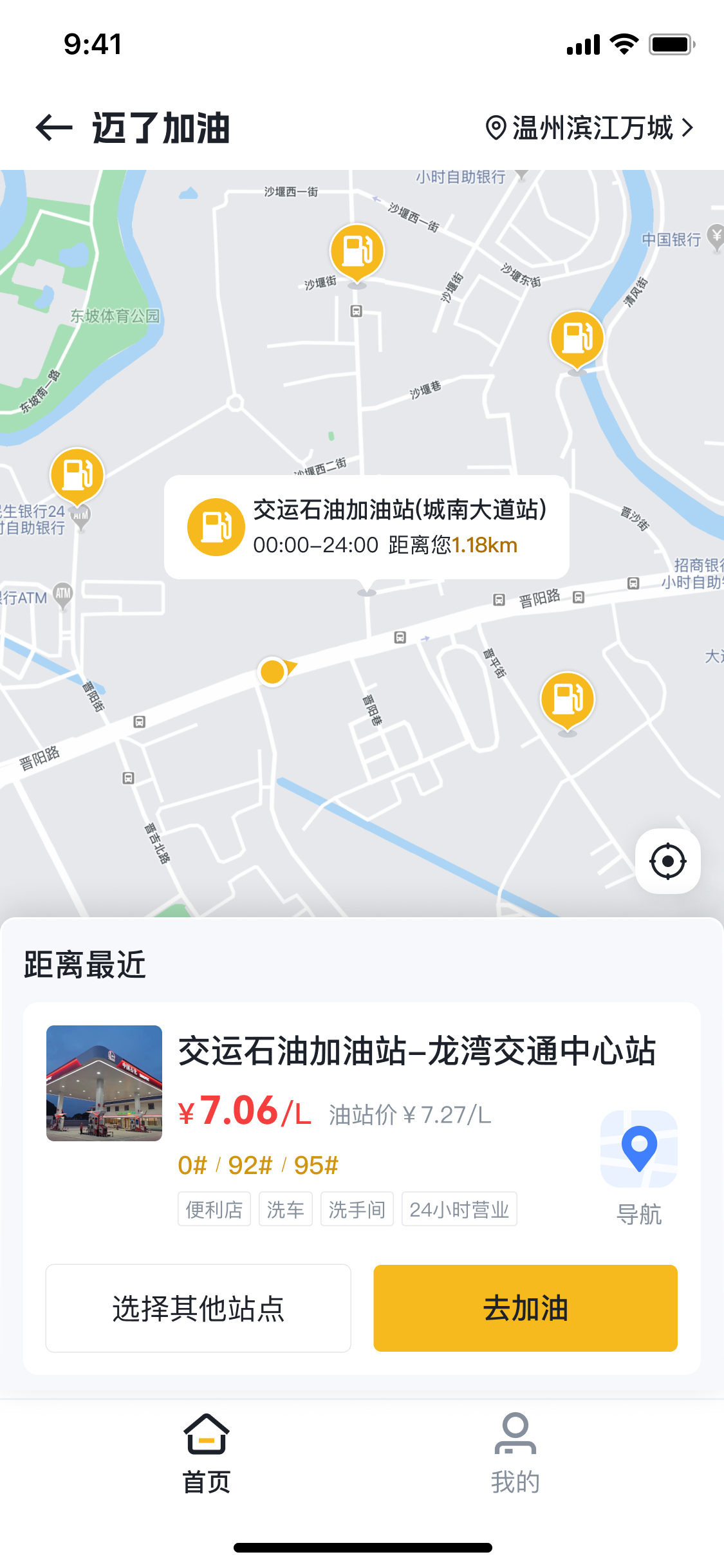Change location from 温州滨江万城
This screenshot has height=1568, width=724.
[589, 127]
